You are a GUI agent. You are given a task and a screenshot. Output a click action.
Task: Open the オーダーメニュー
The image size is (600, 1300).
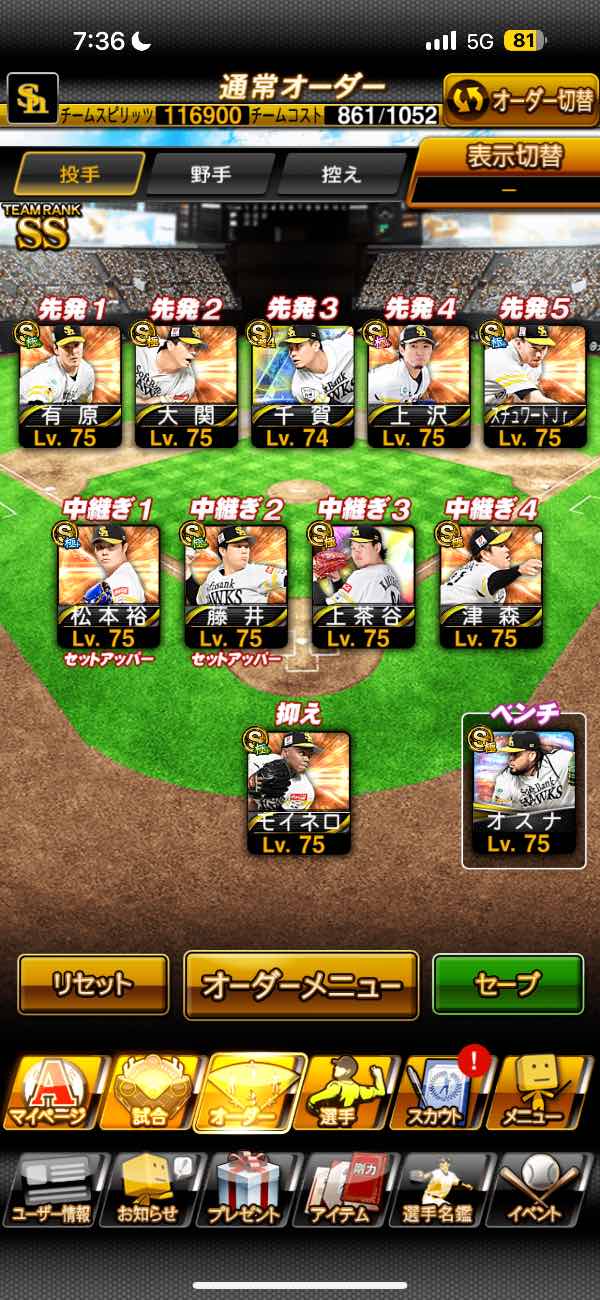point(301,985)
